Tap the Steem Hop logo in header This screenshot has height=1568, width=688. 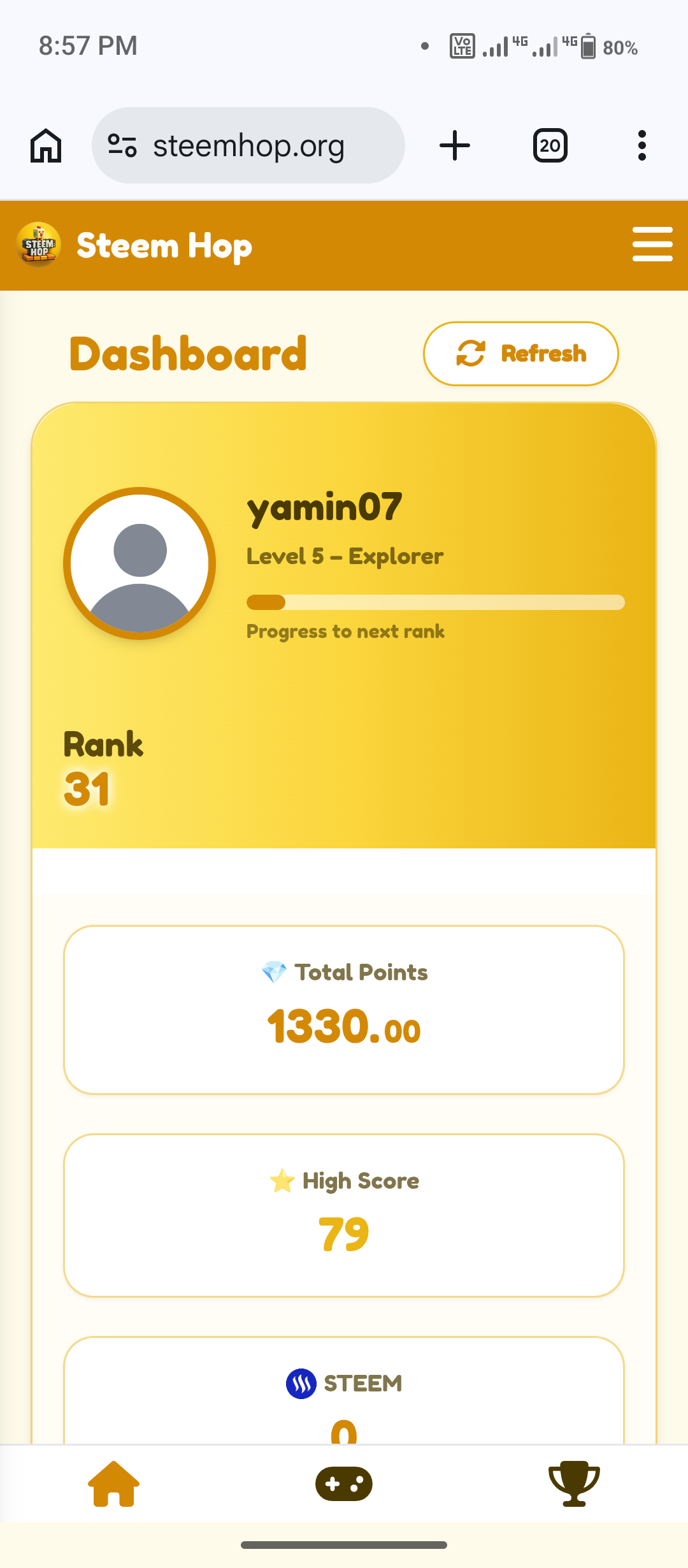click(39, 245)
